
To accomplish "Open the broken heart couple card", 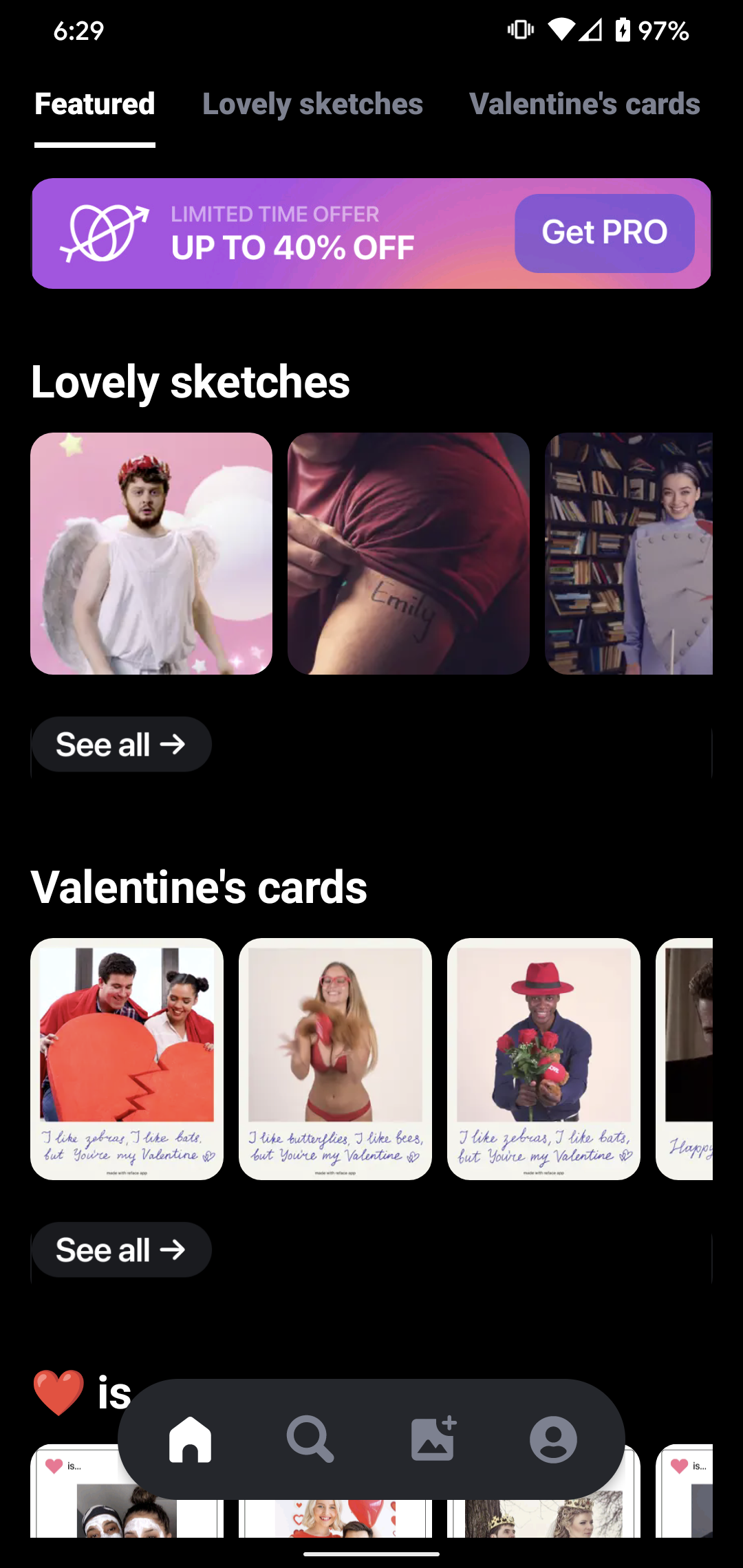I will [127, 1058].
